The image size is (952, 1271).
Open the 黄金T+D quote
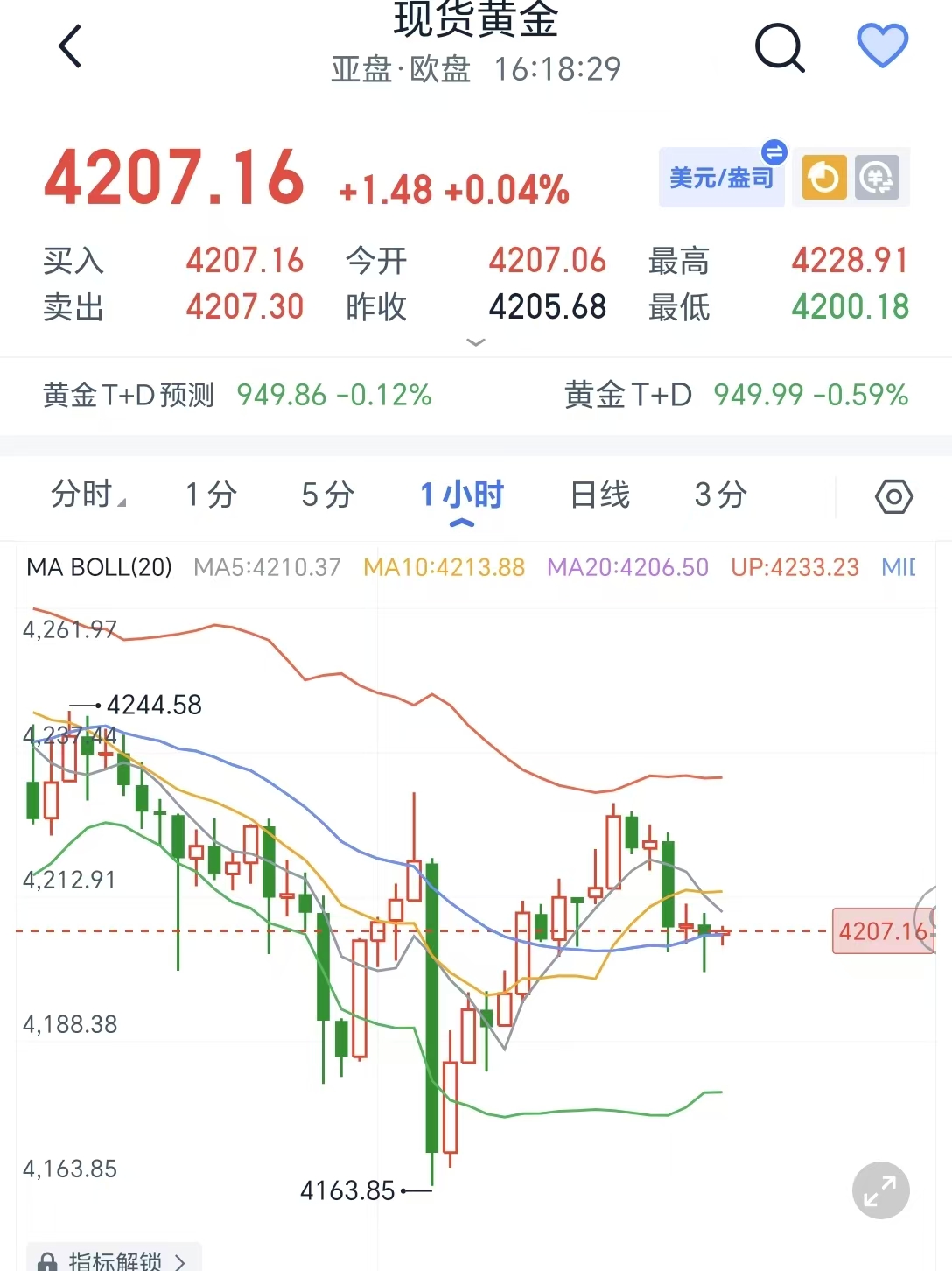[x=736, y=395]
